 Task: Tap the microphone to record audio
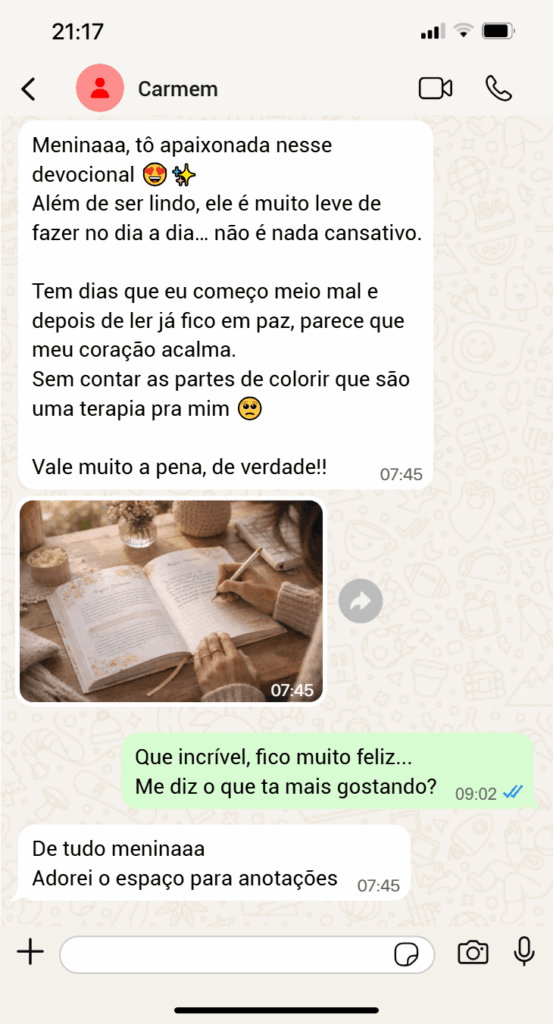click(524, 952)
